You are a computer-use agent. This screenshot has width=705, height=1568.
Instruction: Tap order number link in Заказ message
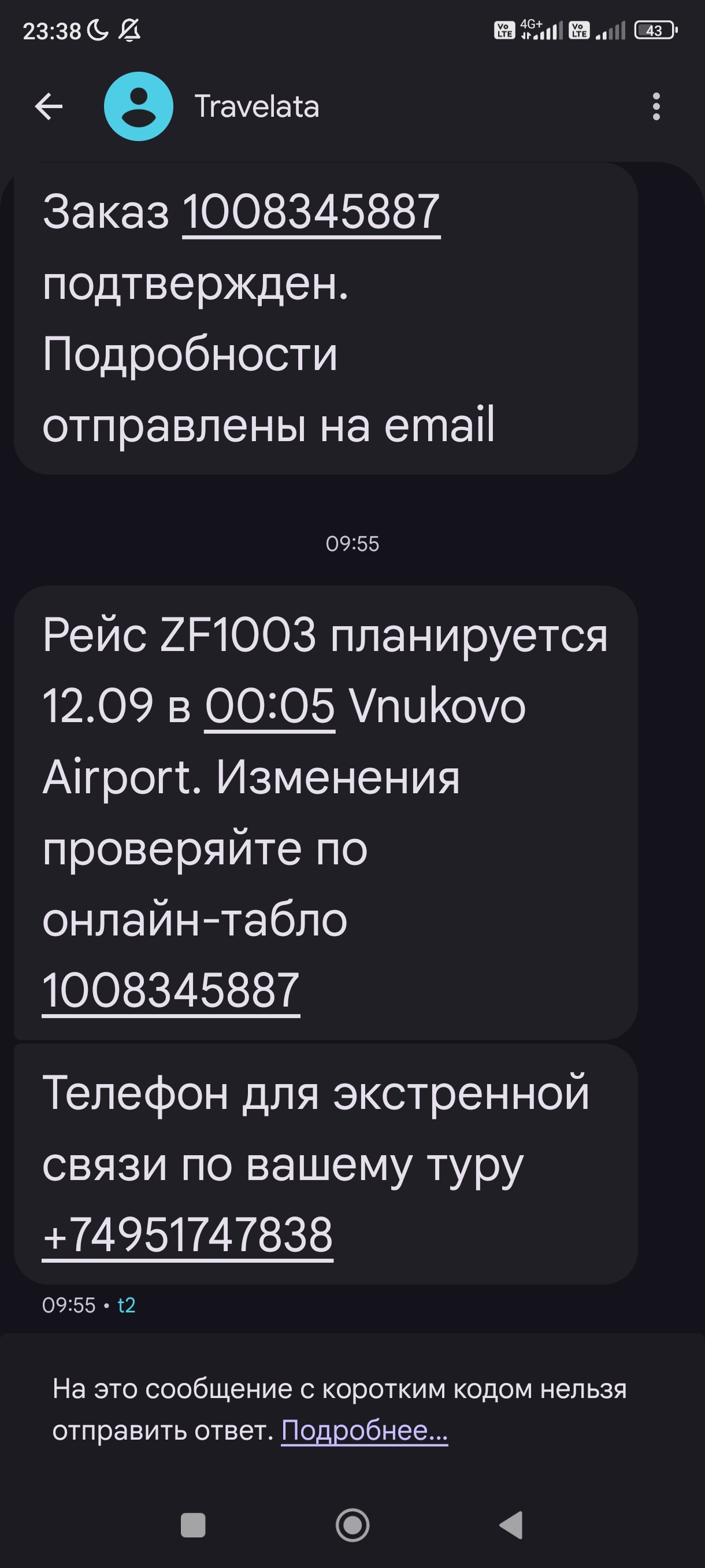pos(311,212)
